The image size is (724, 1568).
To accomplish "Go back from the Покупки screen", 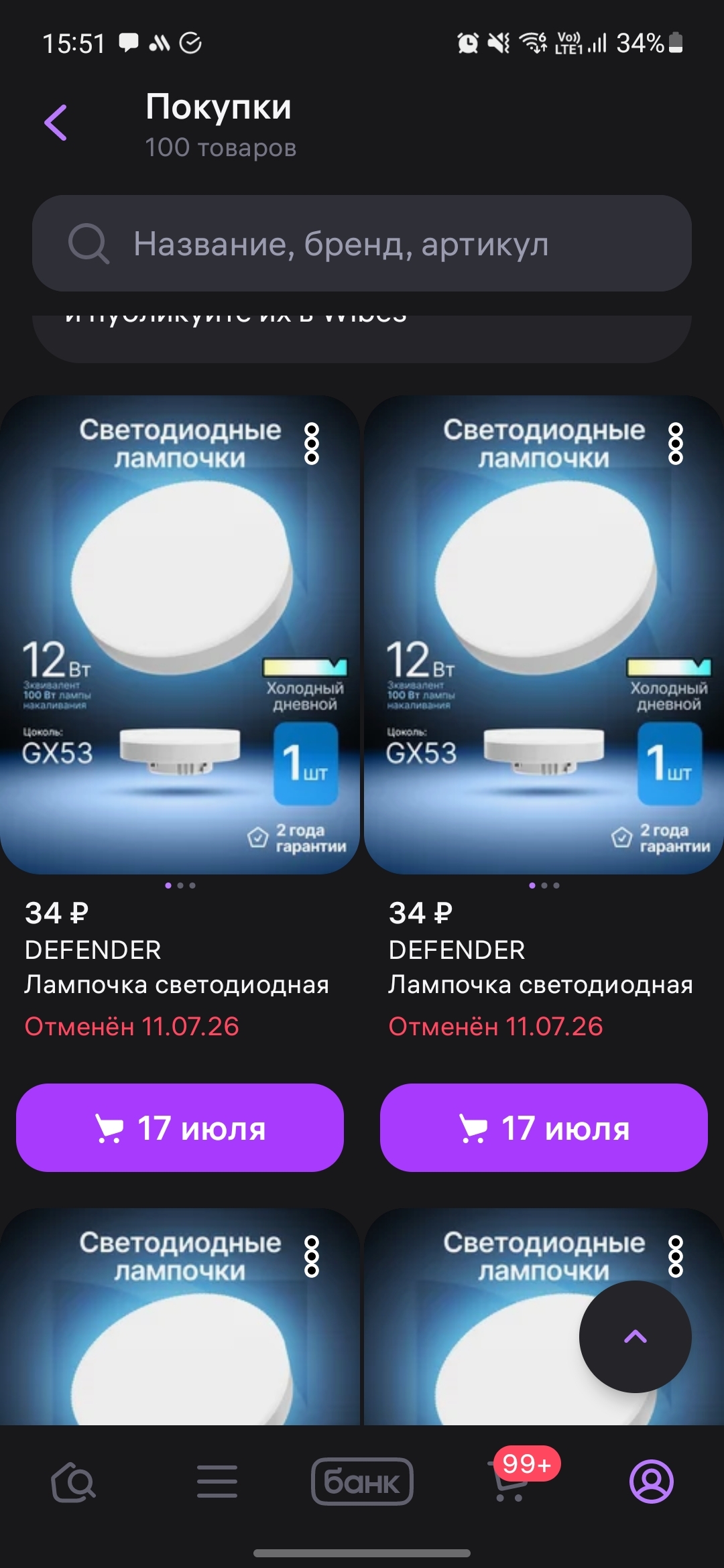I will click(56, 123).
